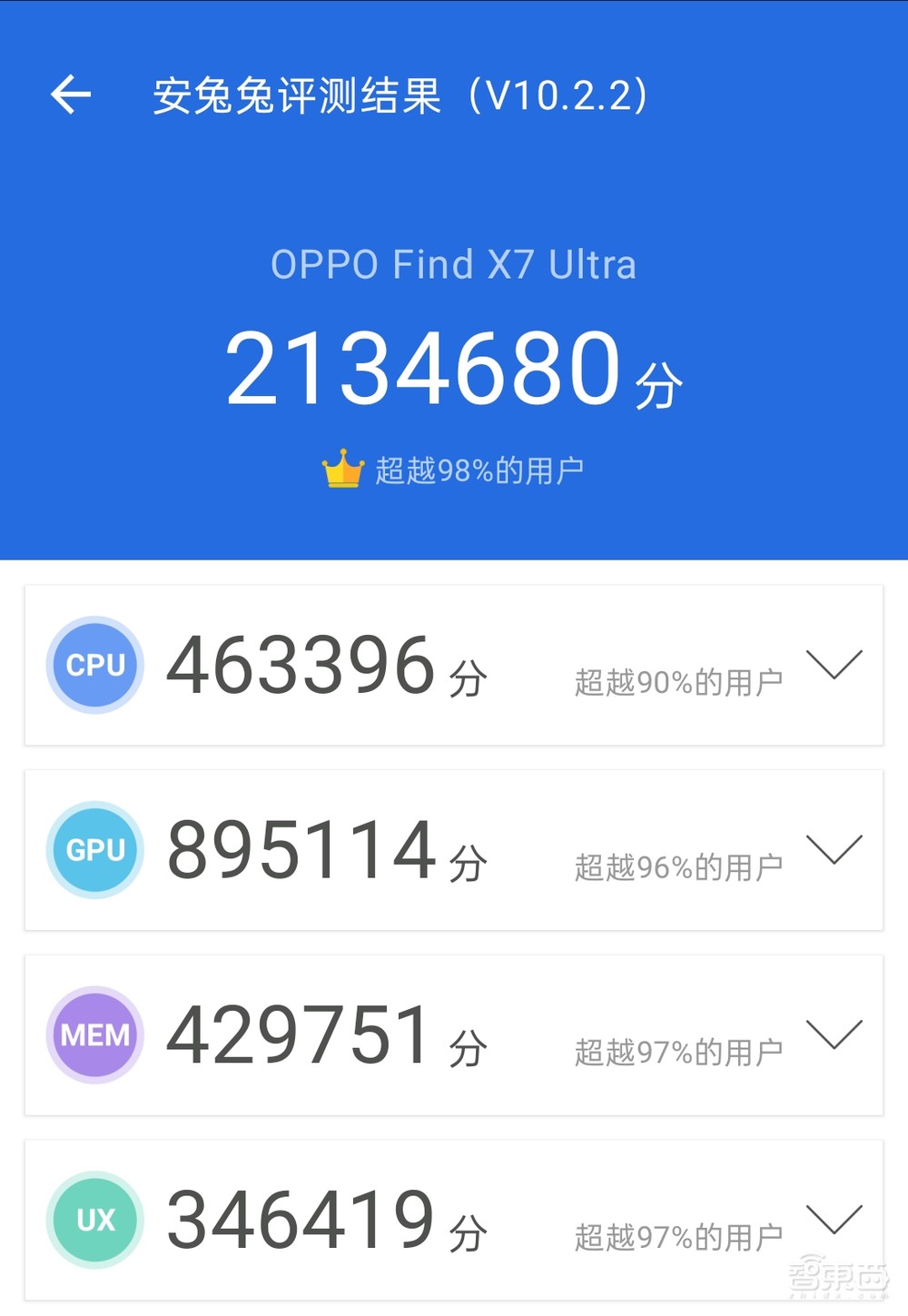
Task: Click the purple MEM circle badge
Action: tap(94, 1034)
